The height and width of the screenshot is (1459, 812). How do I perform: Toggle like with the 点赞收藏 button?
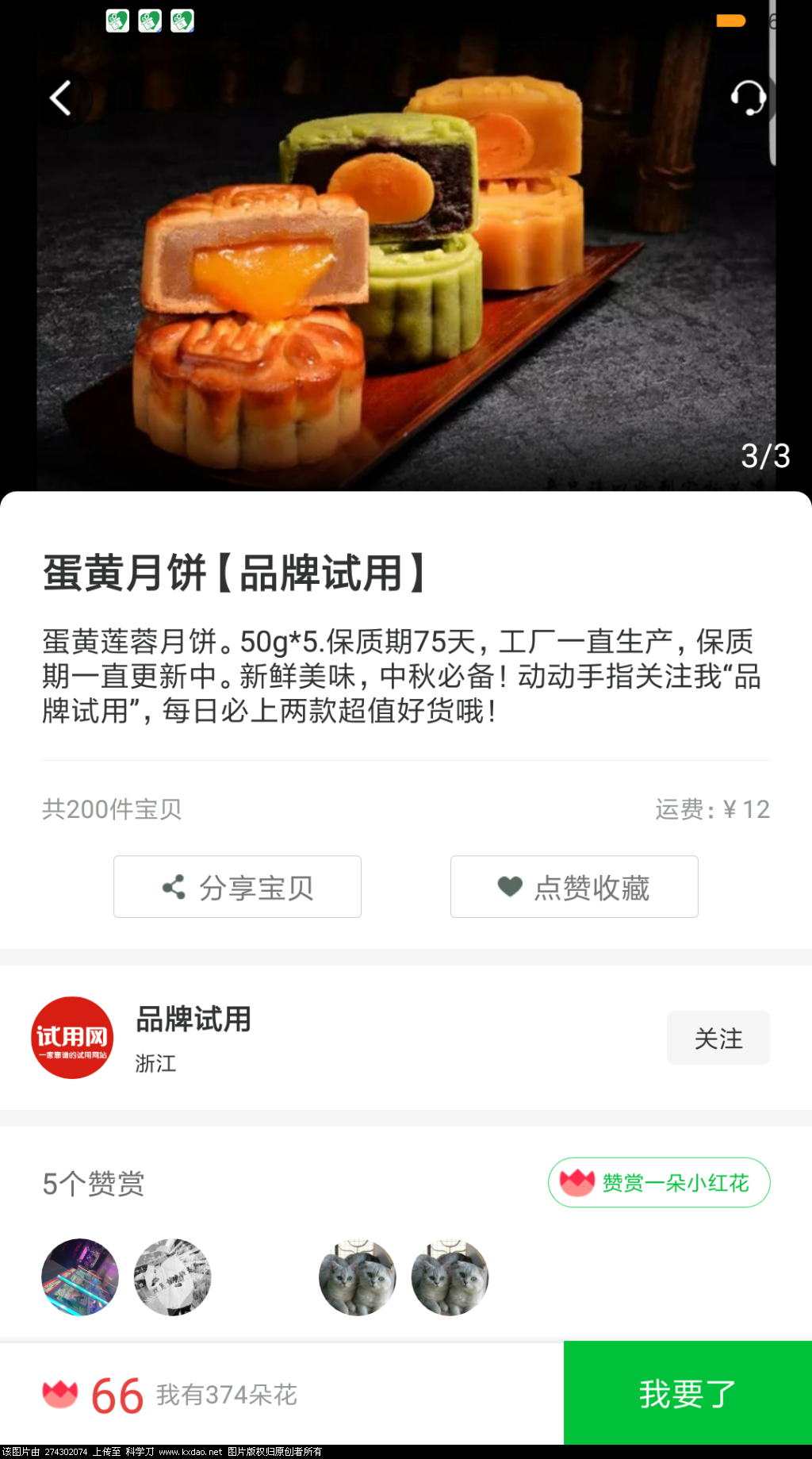click(573, 886)
